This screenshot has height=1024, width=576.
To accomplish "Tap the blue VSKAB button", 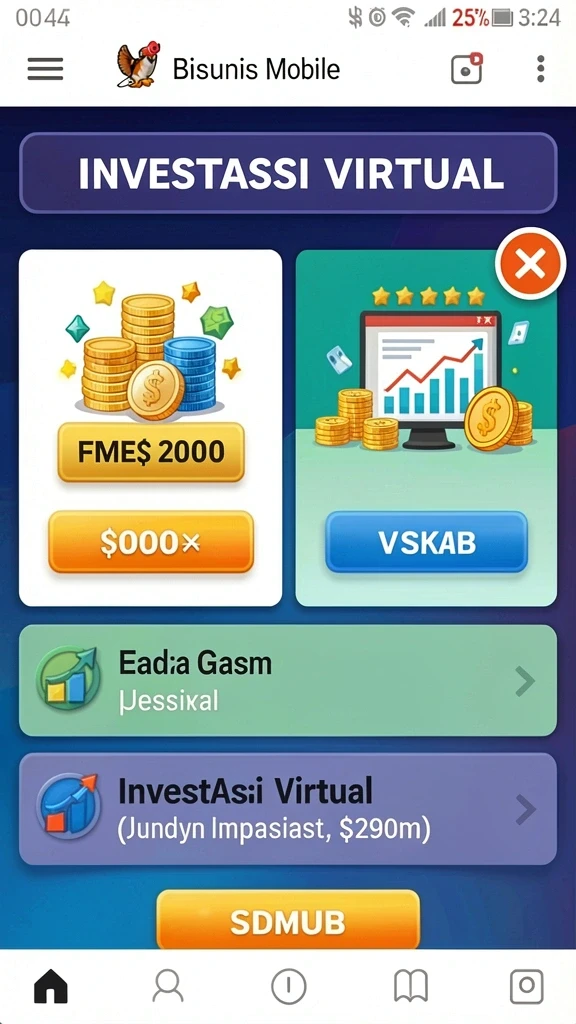I will [x=426, y=543].
